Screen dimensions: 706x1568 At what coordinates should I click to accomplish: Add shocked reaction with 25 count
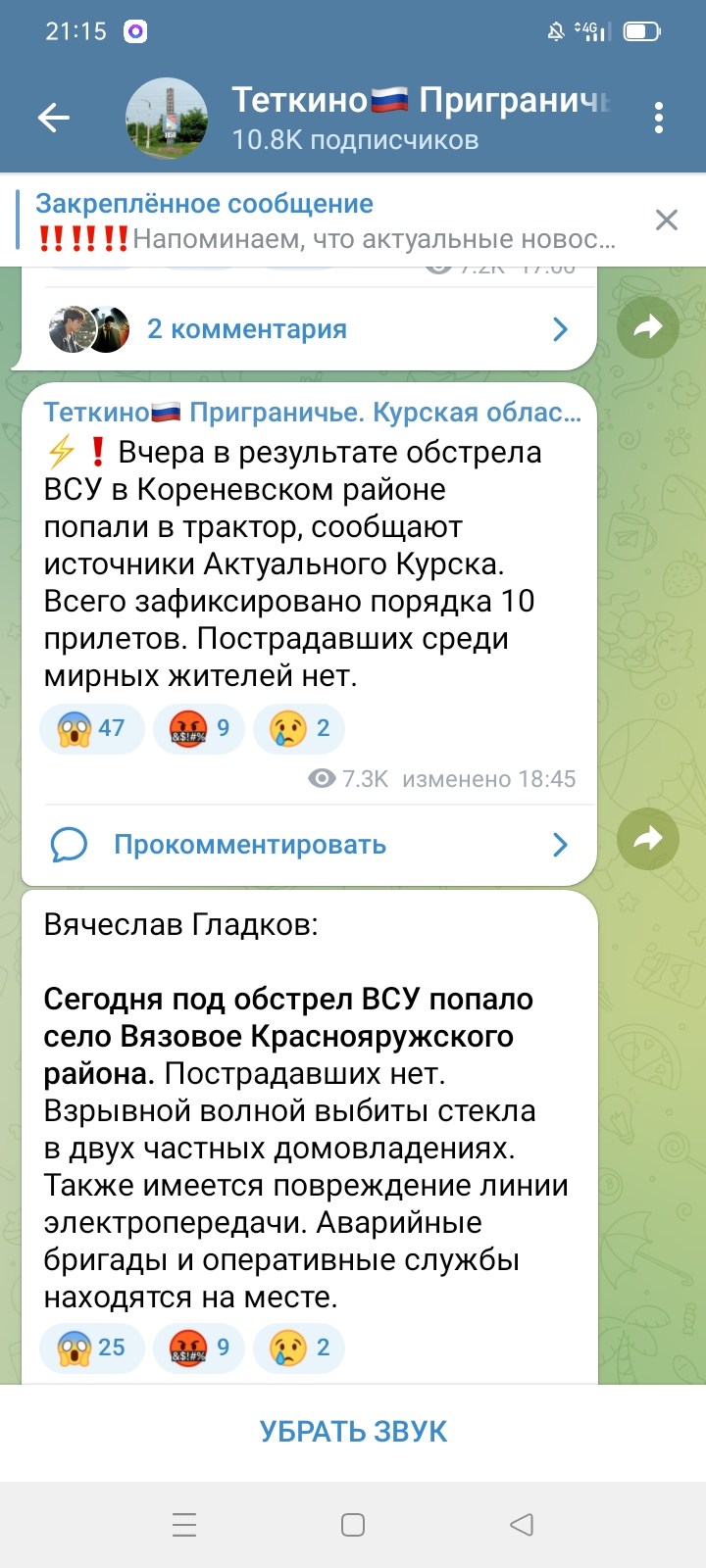92,1347
